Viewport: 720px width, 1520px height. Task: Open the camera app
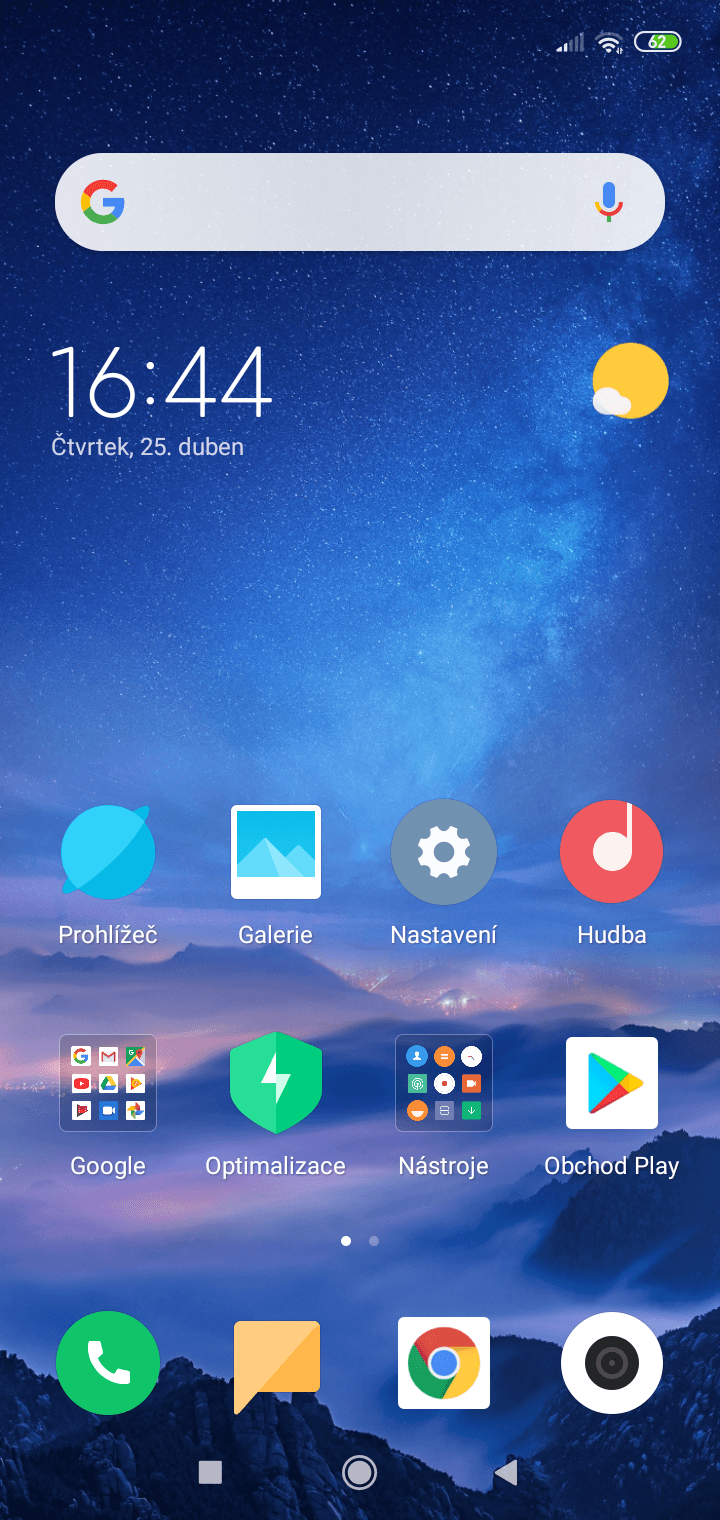612,1363
